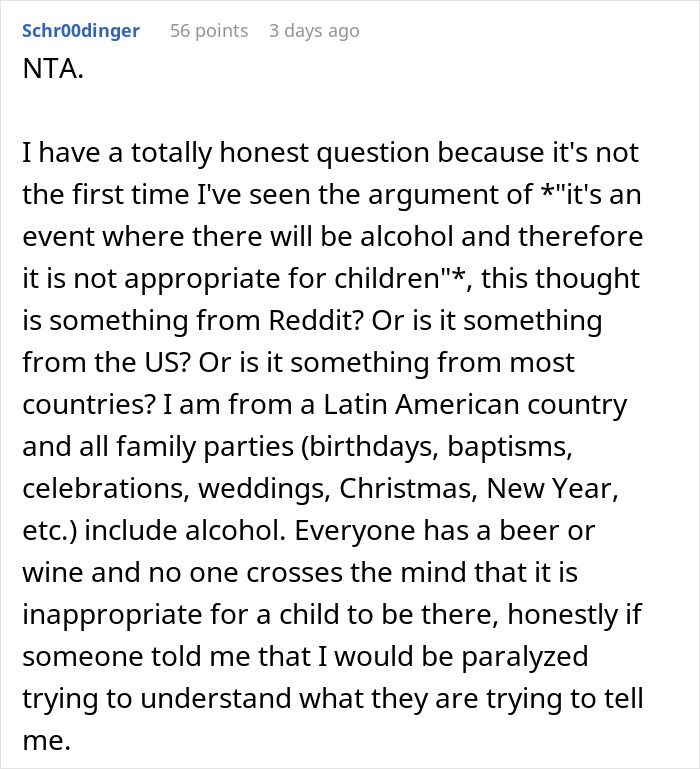700x769 pixels.
Task: Open Schr00dinger's user profile
Action: coord(81,31)
